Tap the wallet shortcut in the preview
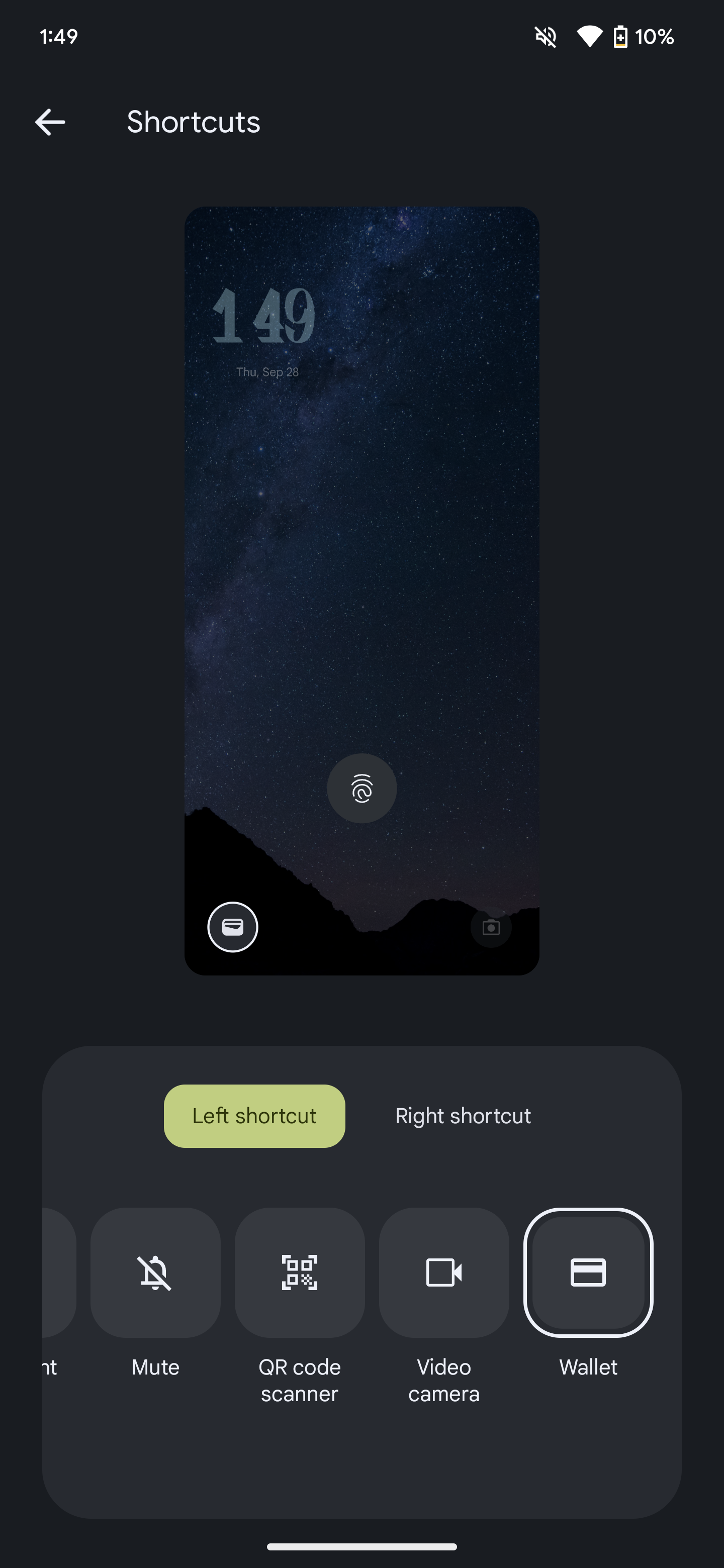 233,926
